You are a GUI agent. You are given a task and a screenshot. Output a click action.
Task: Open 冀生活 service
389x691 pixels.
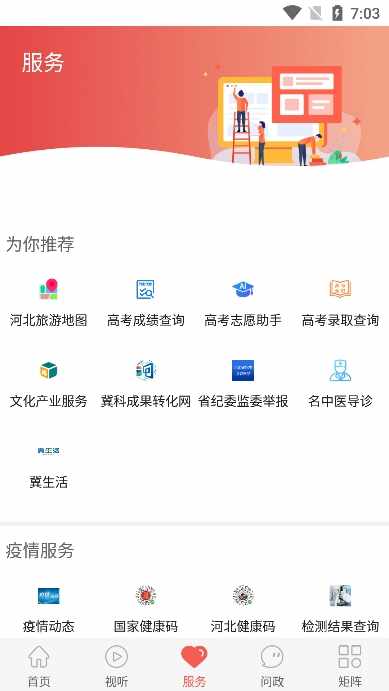click(48, 468)
